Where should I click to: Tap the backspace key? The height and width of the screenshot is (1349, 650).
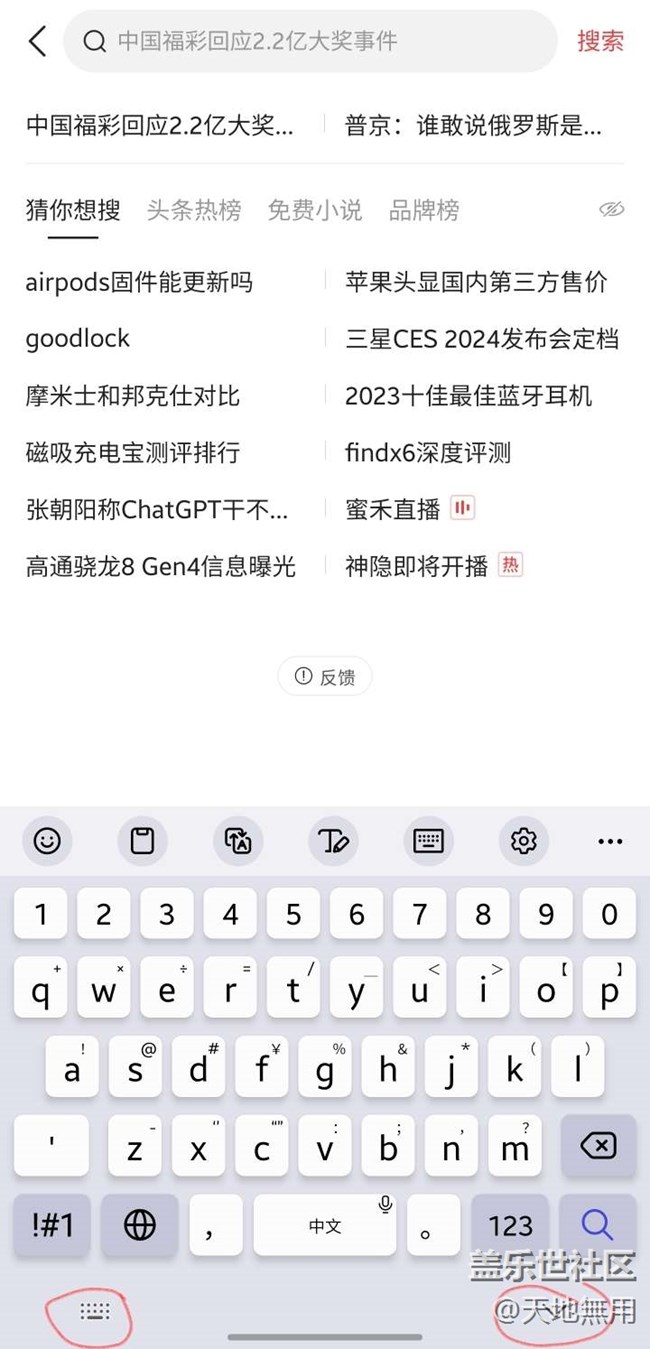597,1146
